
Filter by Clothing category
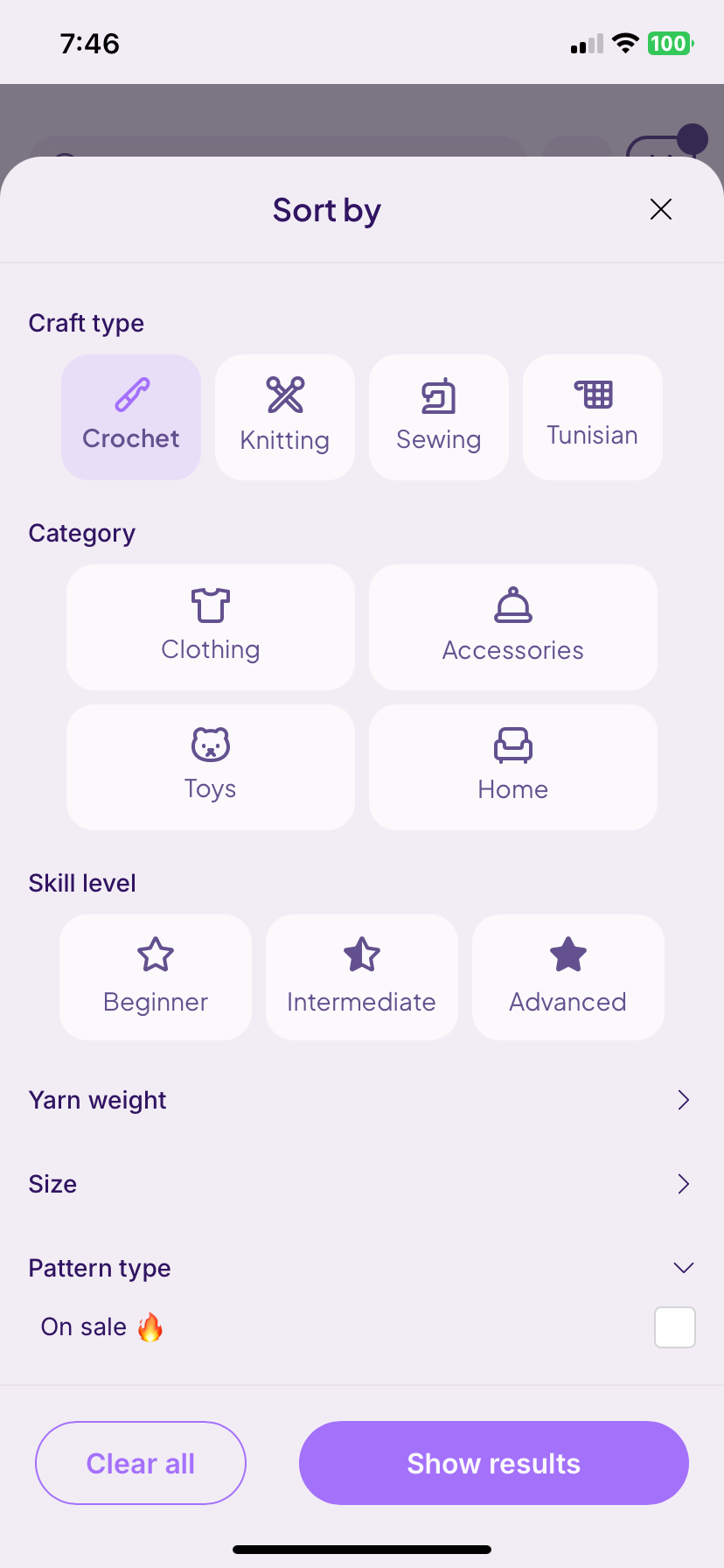[211, 627]
